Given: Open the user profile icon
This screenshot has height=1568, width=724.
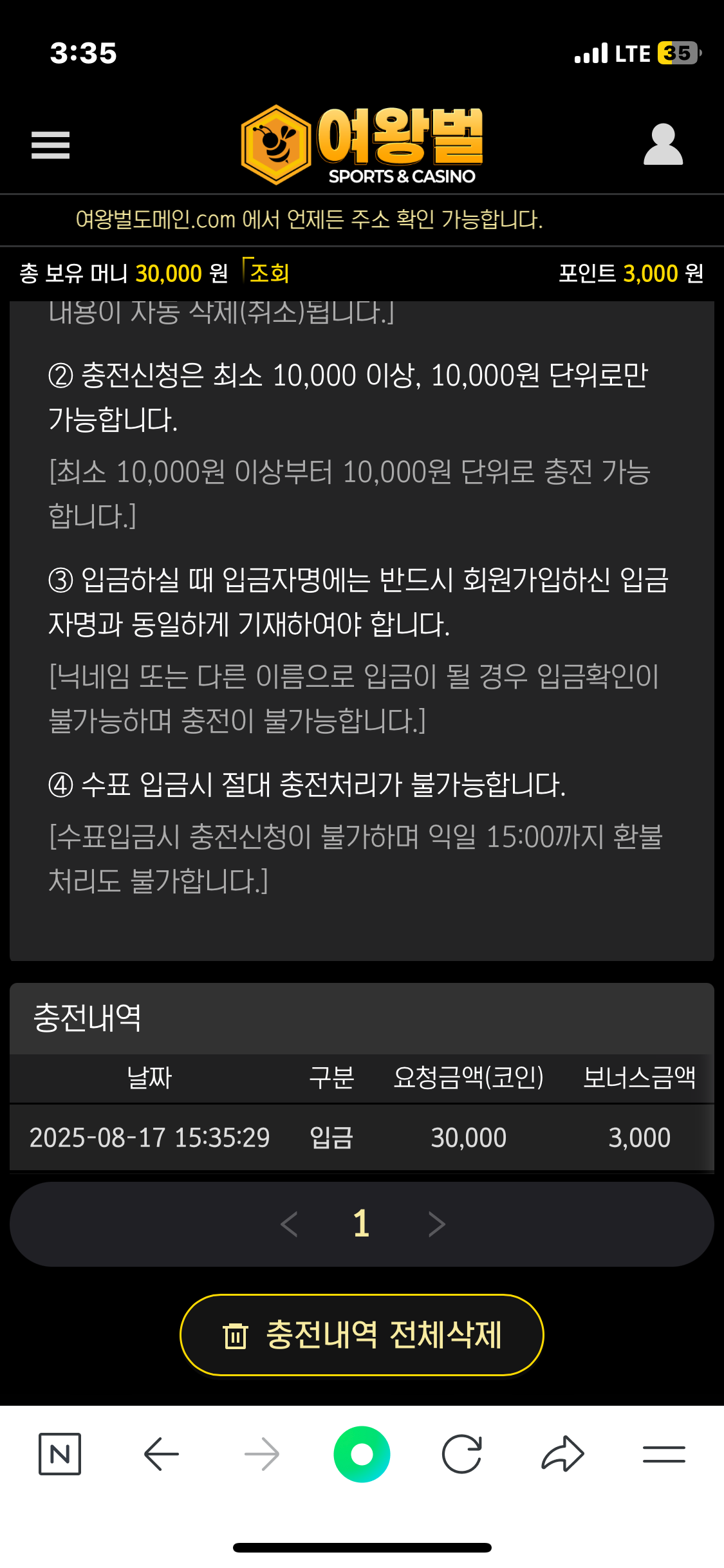Looking at the screenshot, I should [x=663, y=145].
